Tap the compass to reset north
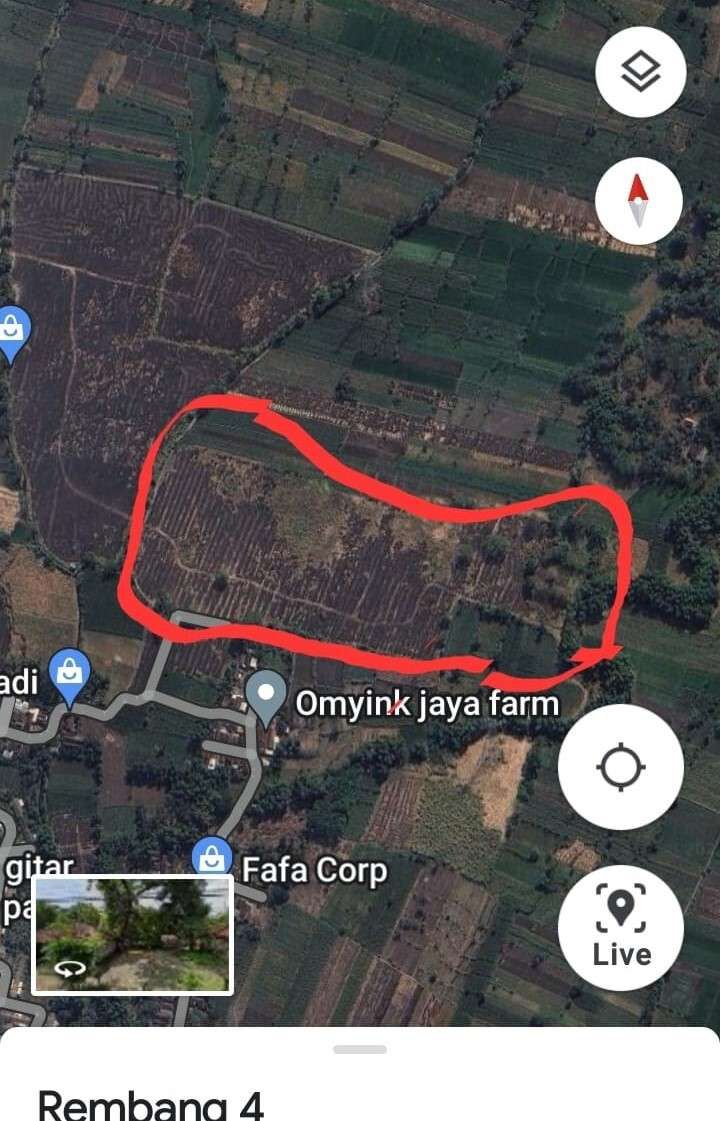The height and width of the screenshot is (1121, 720). pyautogui.click(x=638, y=200)
